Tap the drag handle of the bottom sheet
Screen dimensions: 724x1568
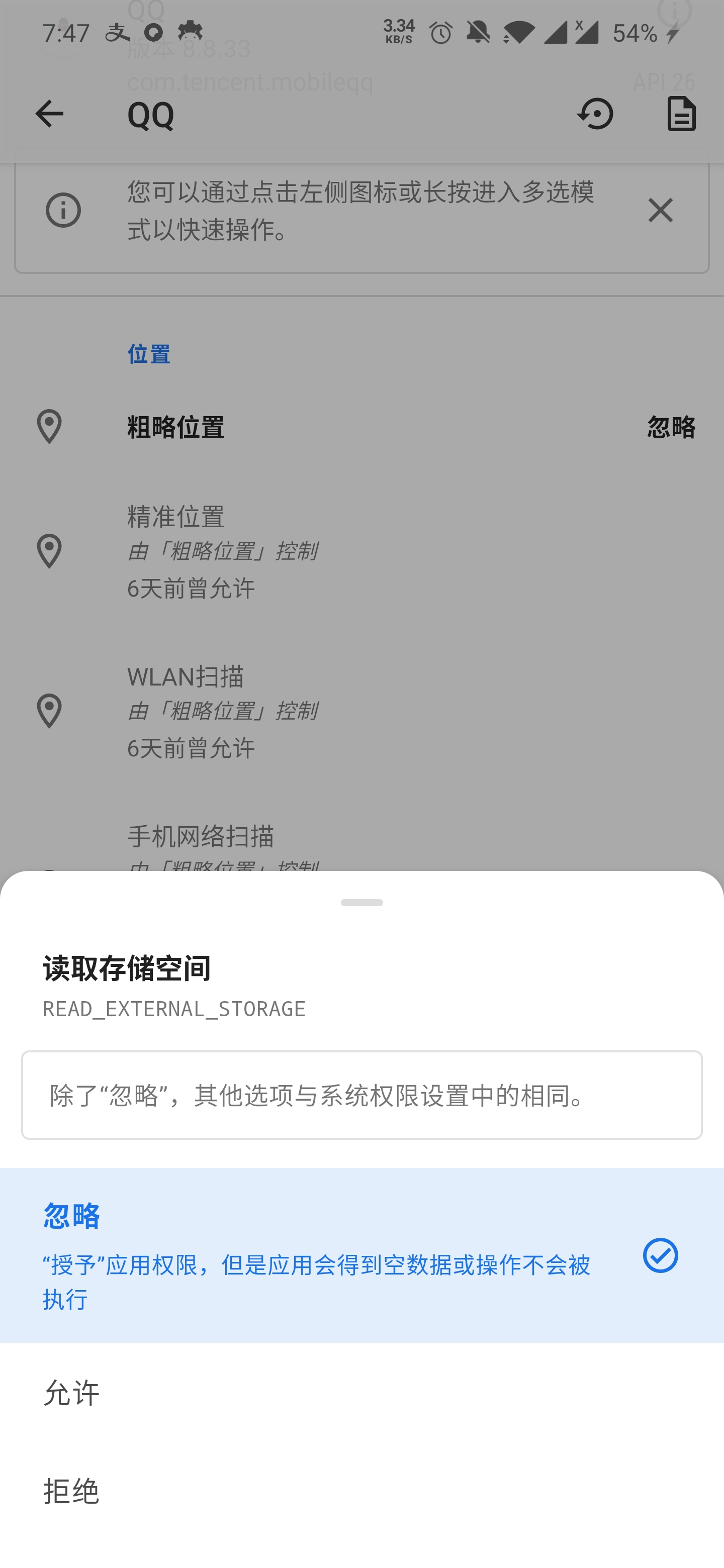click(361, 902)
